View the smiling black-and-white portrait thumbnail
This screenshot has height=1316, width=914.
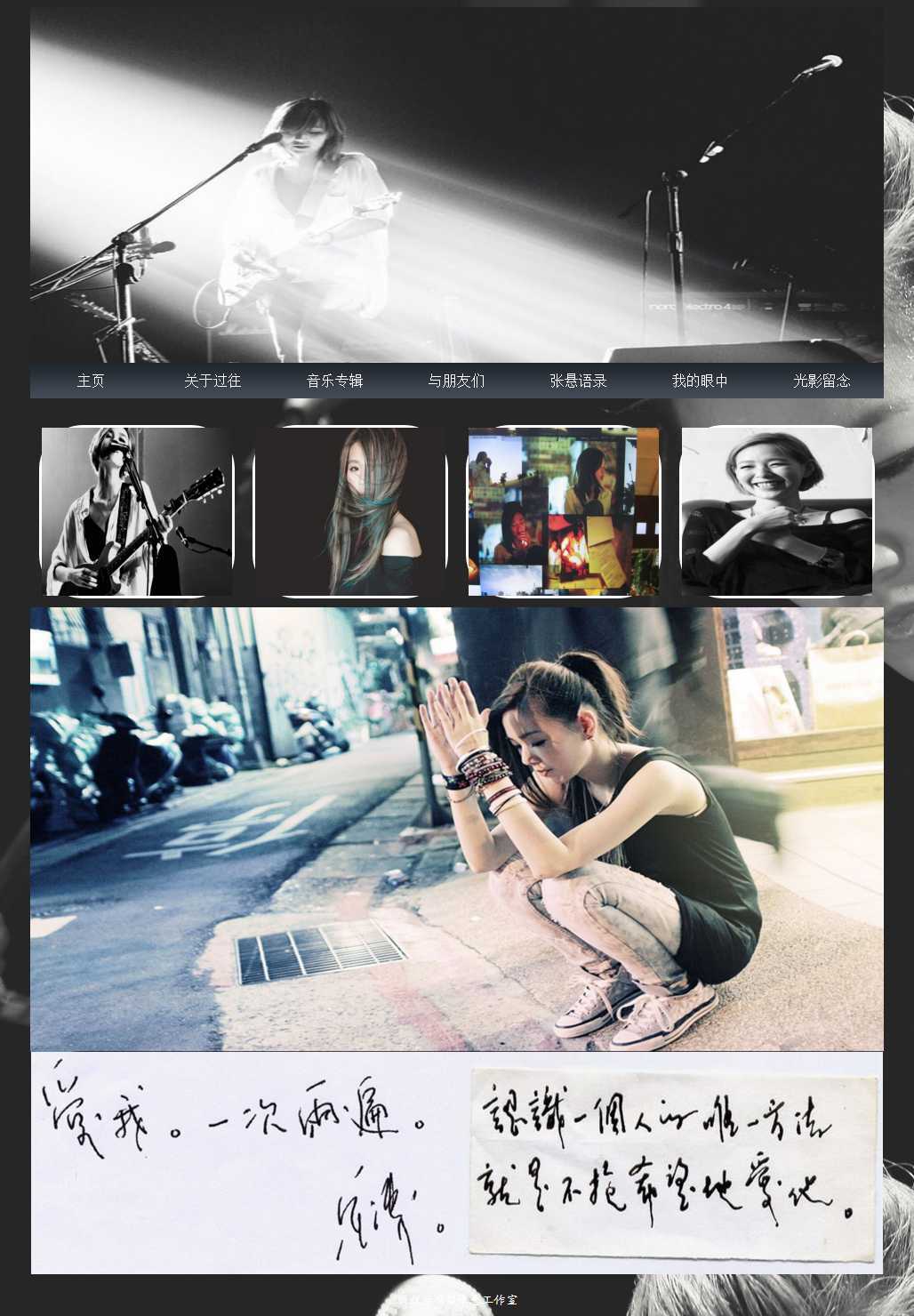tap(777, 511)
